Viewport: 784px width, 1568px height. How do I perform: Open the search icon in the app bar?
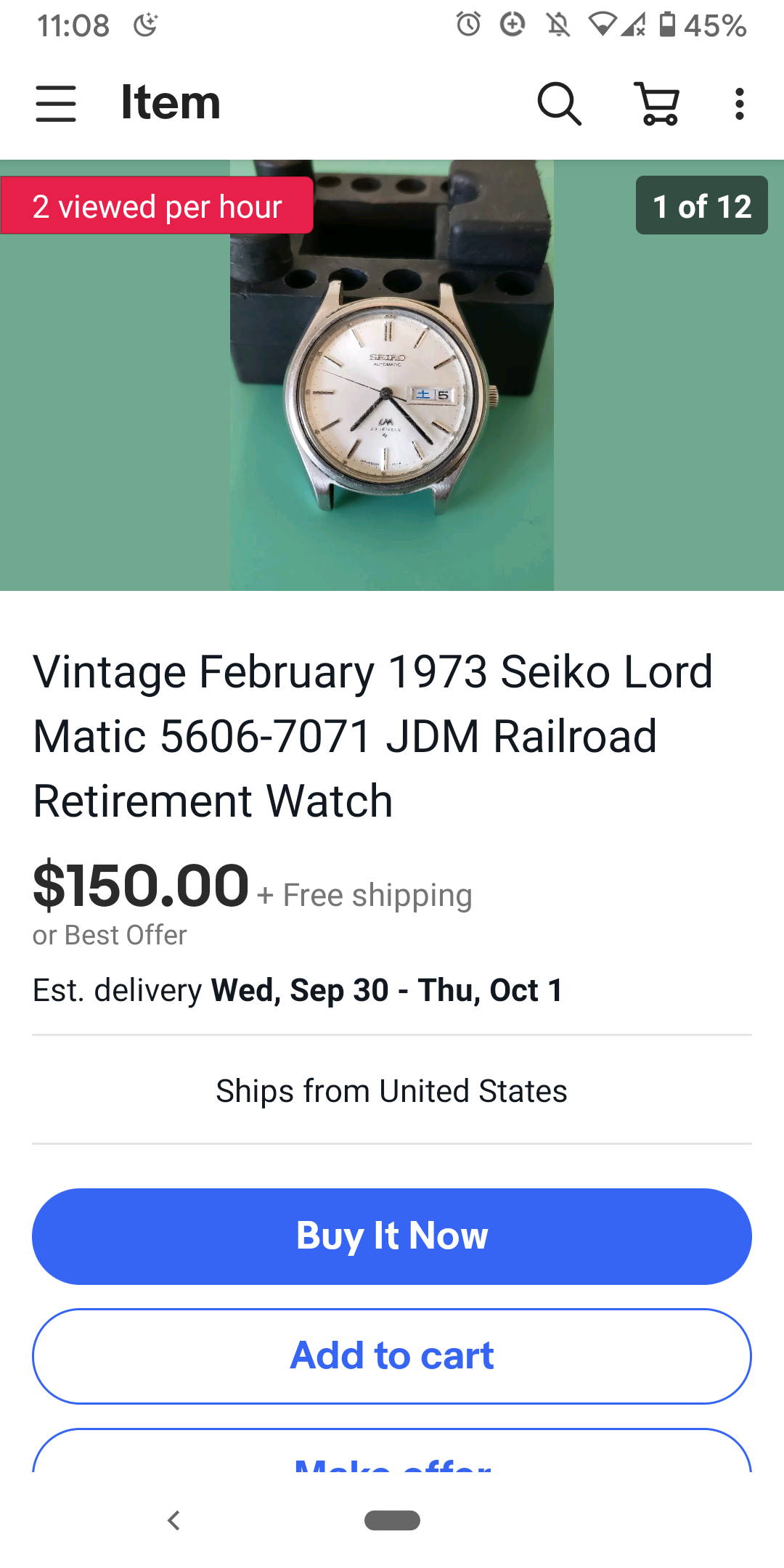point(558,103)
